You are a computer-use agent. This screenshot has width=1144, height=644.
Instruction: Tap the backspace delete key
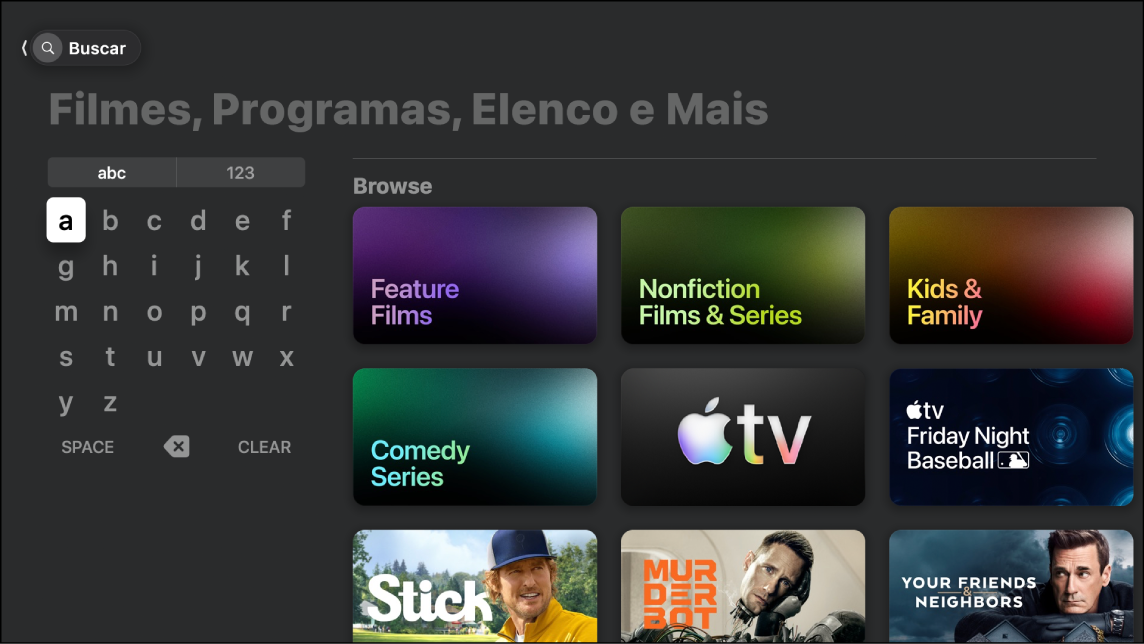(176, 447)
